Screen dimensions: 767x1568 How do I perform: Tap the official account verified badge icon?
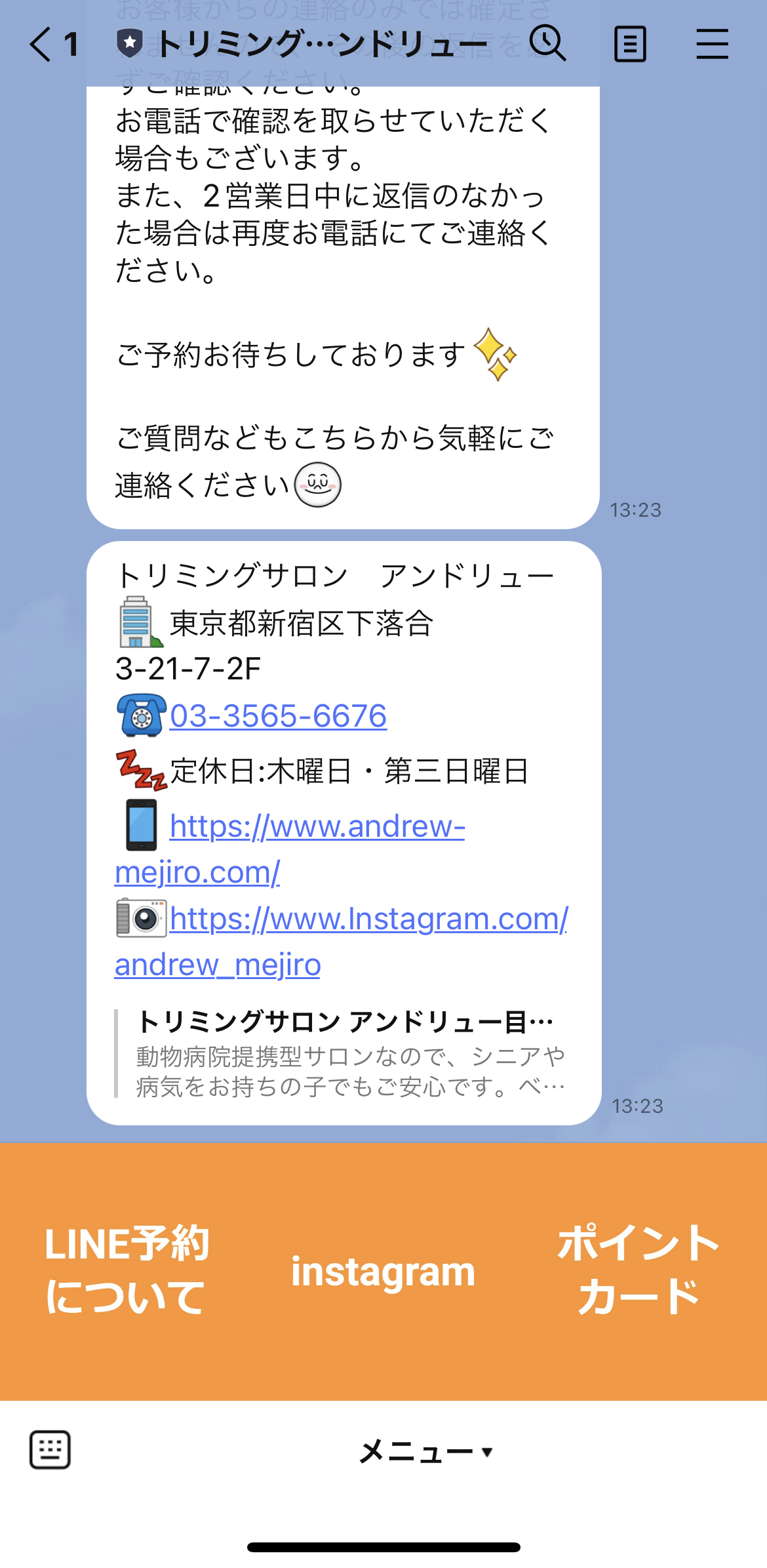point(131,43)
